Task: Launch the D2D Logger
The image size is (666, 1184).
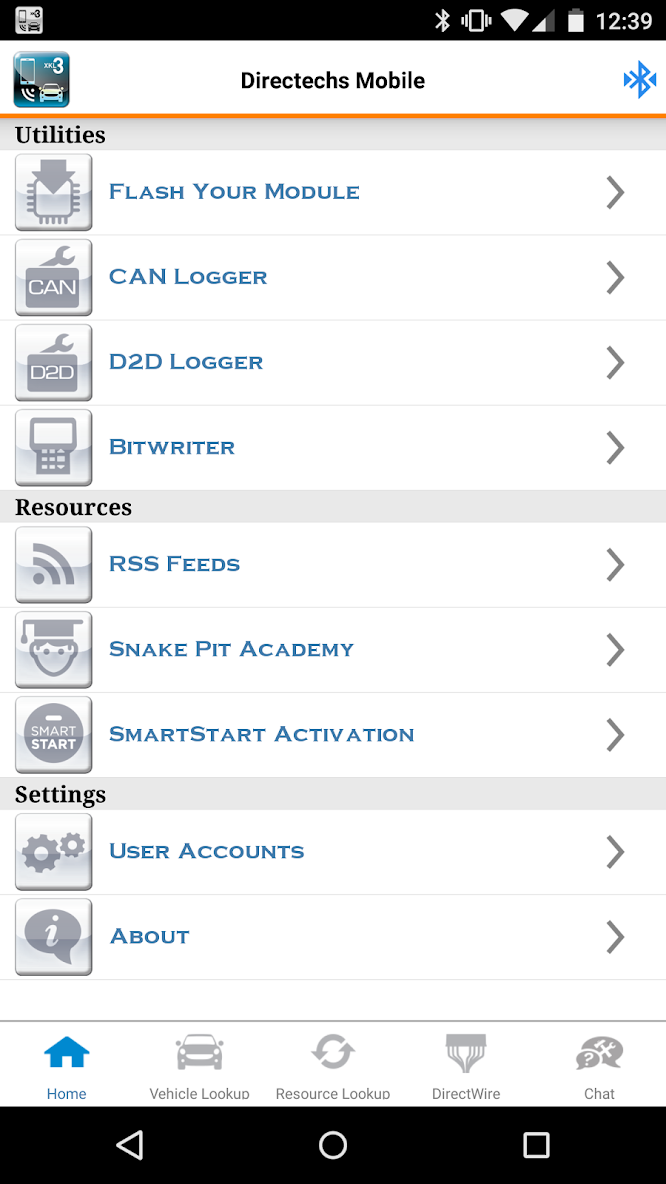Action: [333, 362]
